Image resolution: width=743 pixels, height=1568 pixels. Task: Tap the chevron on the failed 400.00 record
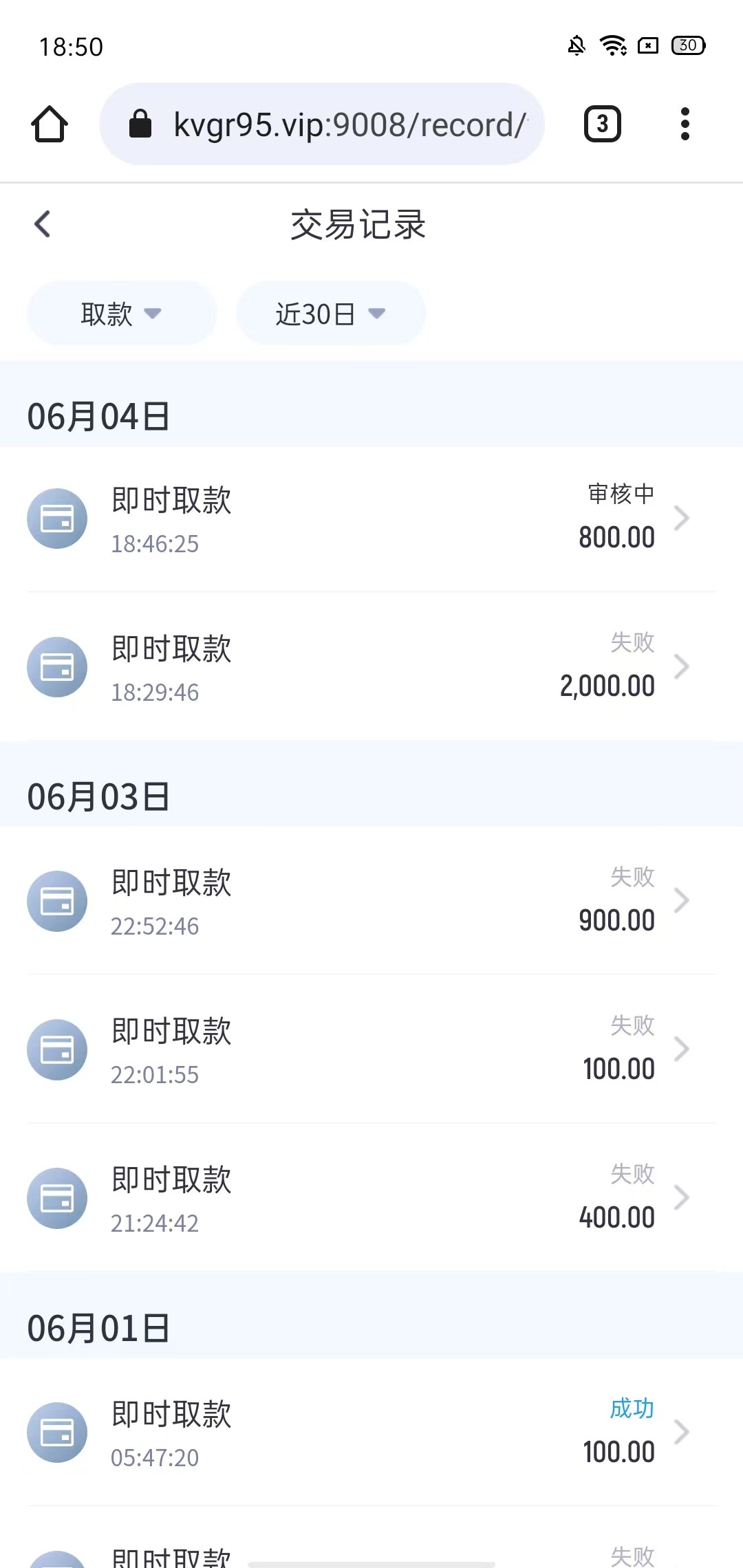tap(682, 1198)
